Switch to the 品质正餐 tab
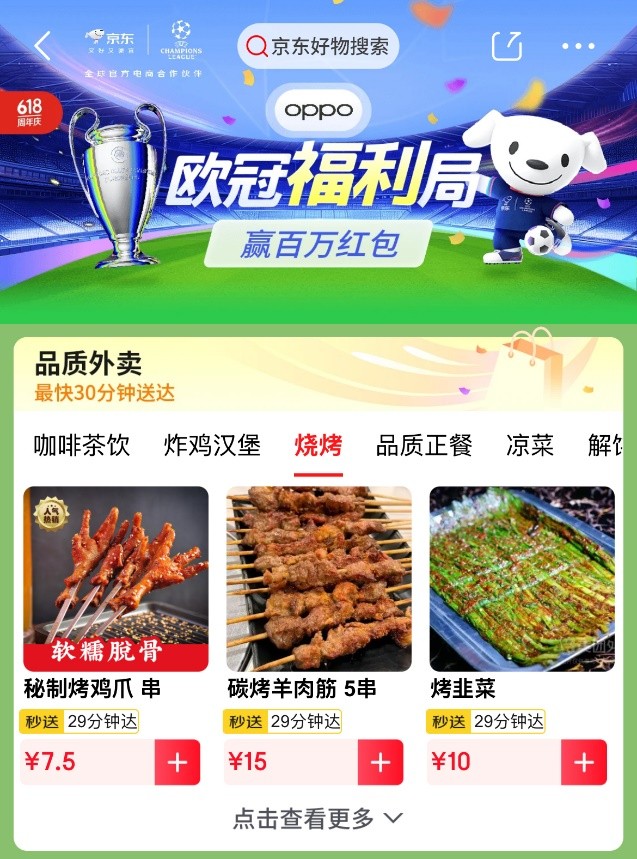The height and width of the screenshot is (859, 637). click(x=424, y=445)
